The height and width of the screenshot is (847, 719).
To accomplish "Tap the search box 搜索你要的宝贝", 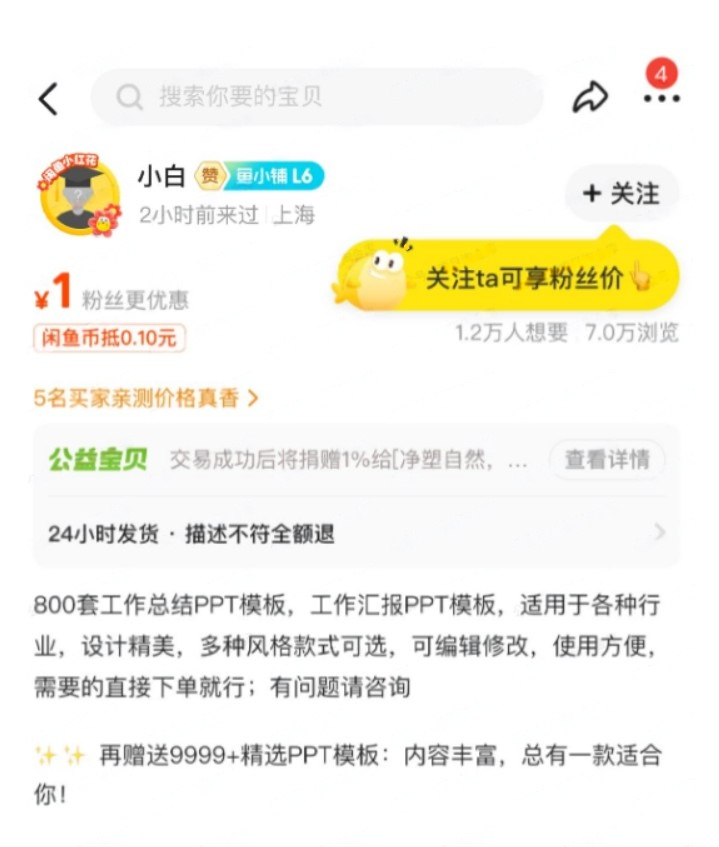I will click(316, 97).
